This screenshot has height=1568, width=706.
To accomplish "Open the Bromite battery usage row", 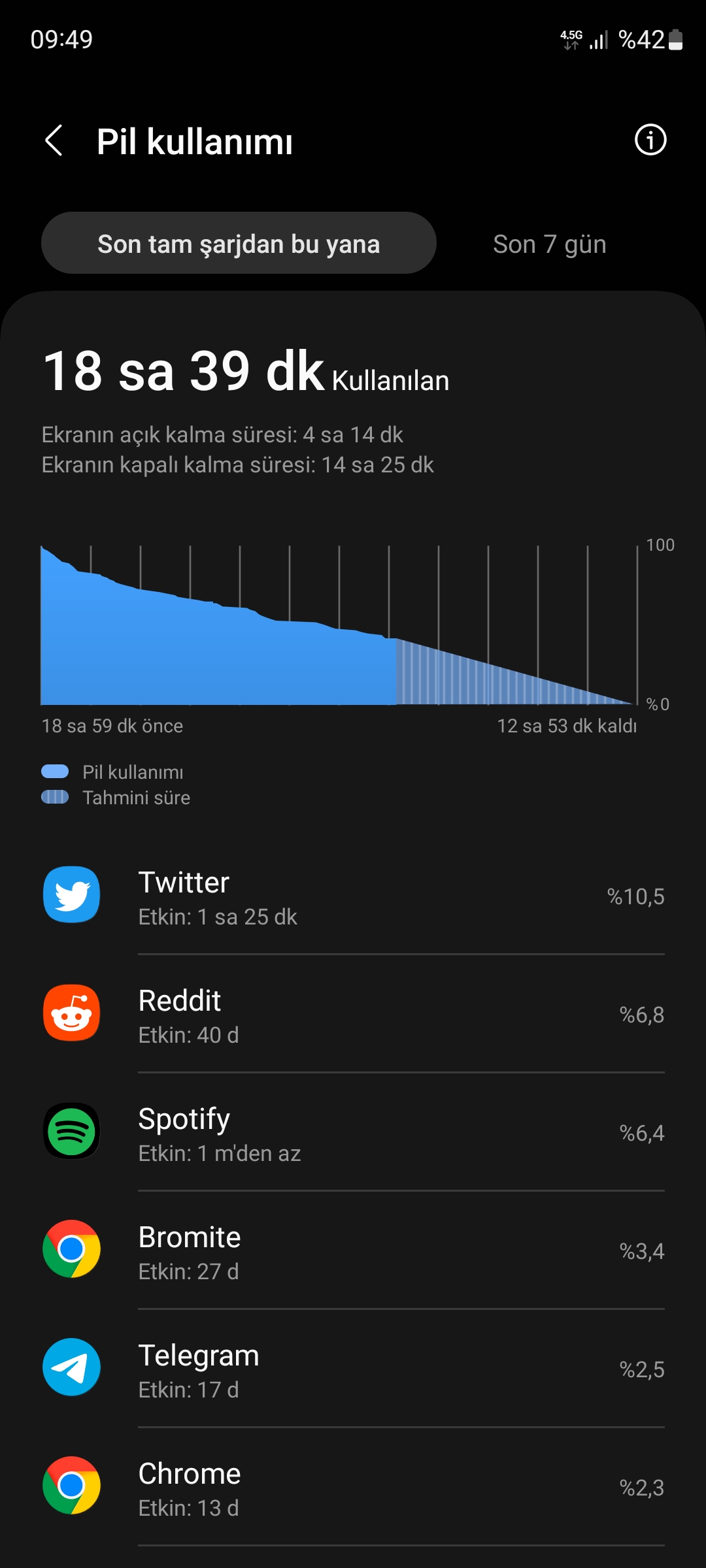I will click(353, 1250).
